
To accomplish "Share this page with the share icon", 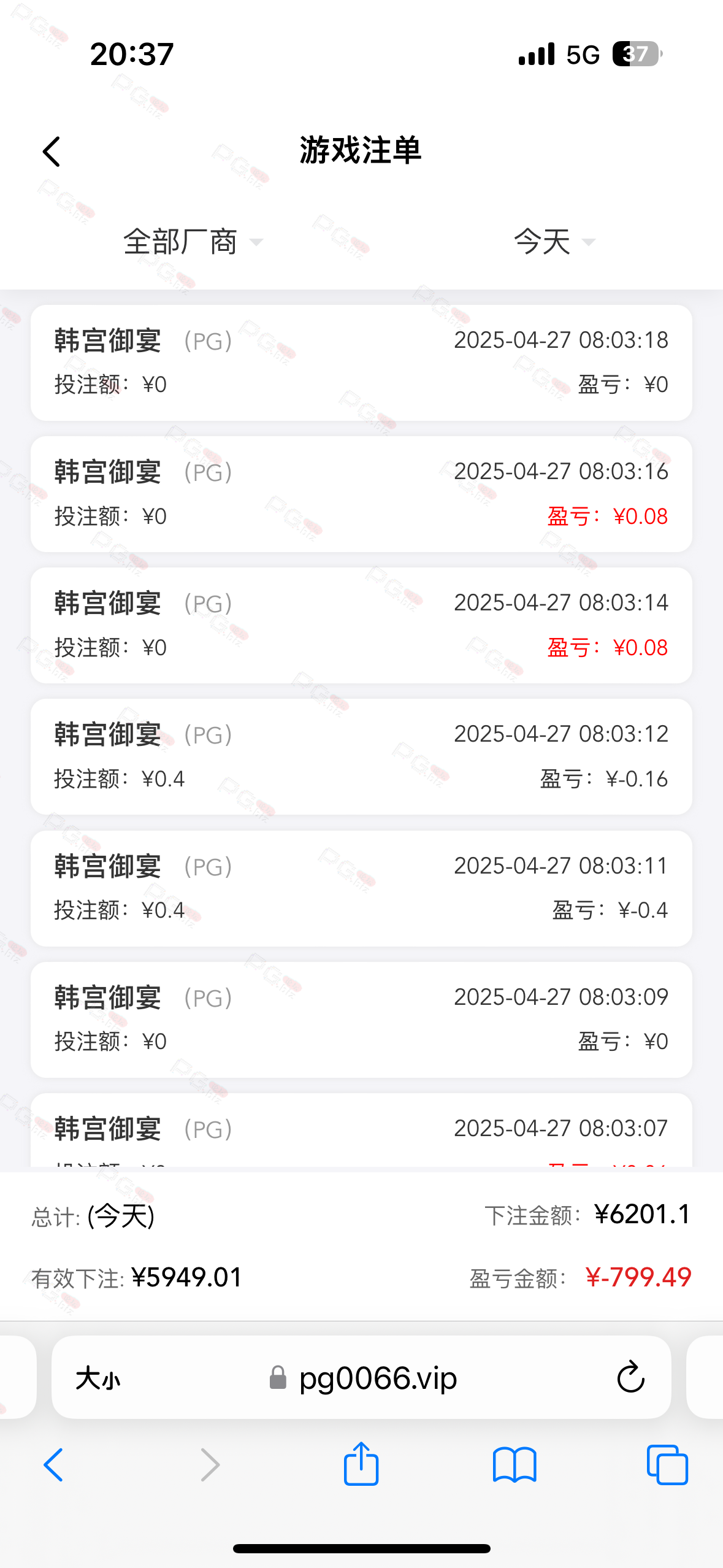I will point(361,1463).
